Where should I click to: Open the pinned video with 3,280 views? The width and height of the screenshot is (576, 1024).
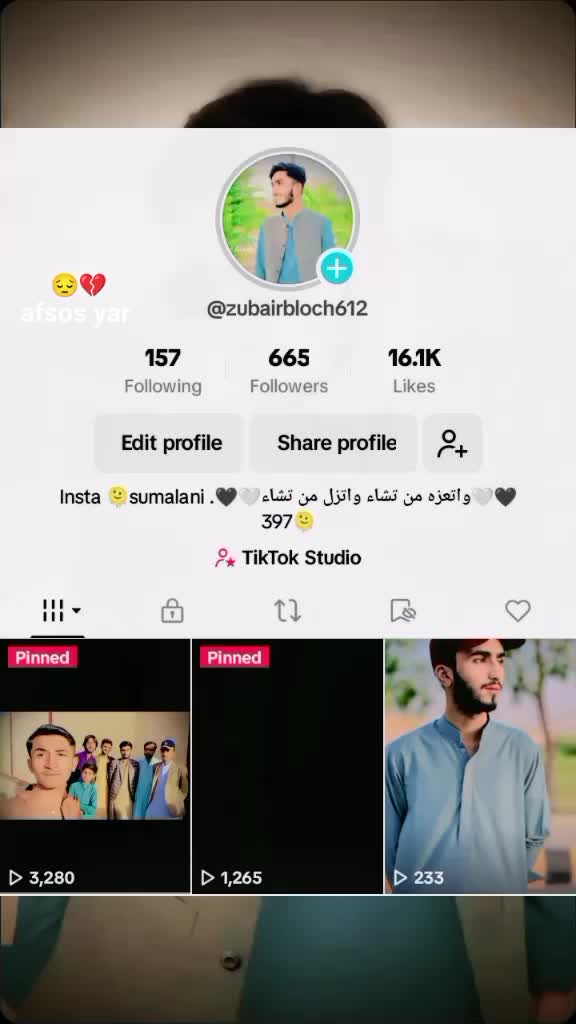95,766
